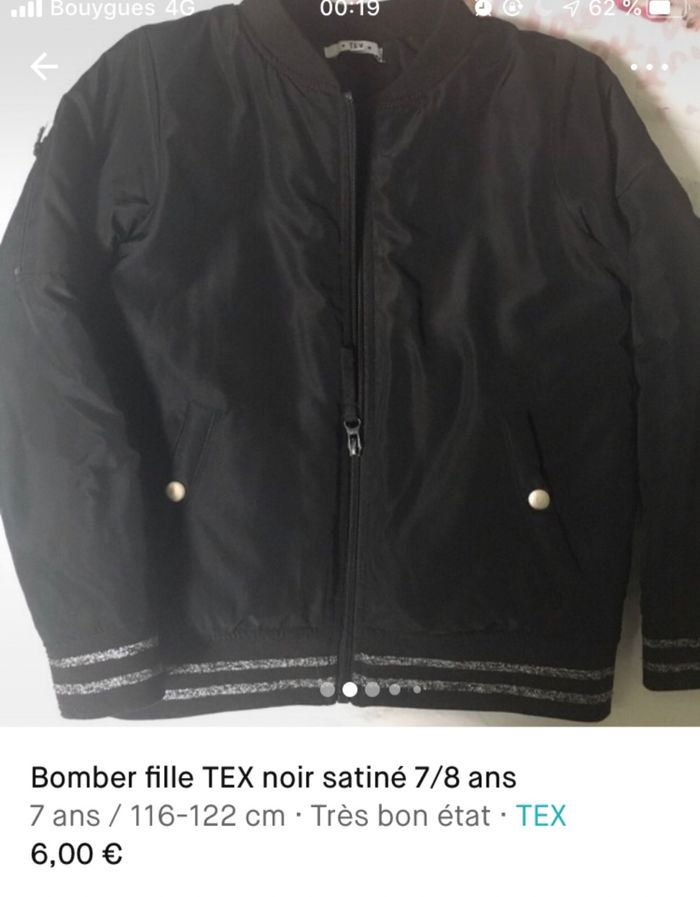This screenshot has height=897, width=700.
Task: Open the TEX brand link
Action: point(541,816)
